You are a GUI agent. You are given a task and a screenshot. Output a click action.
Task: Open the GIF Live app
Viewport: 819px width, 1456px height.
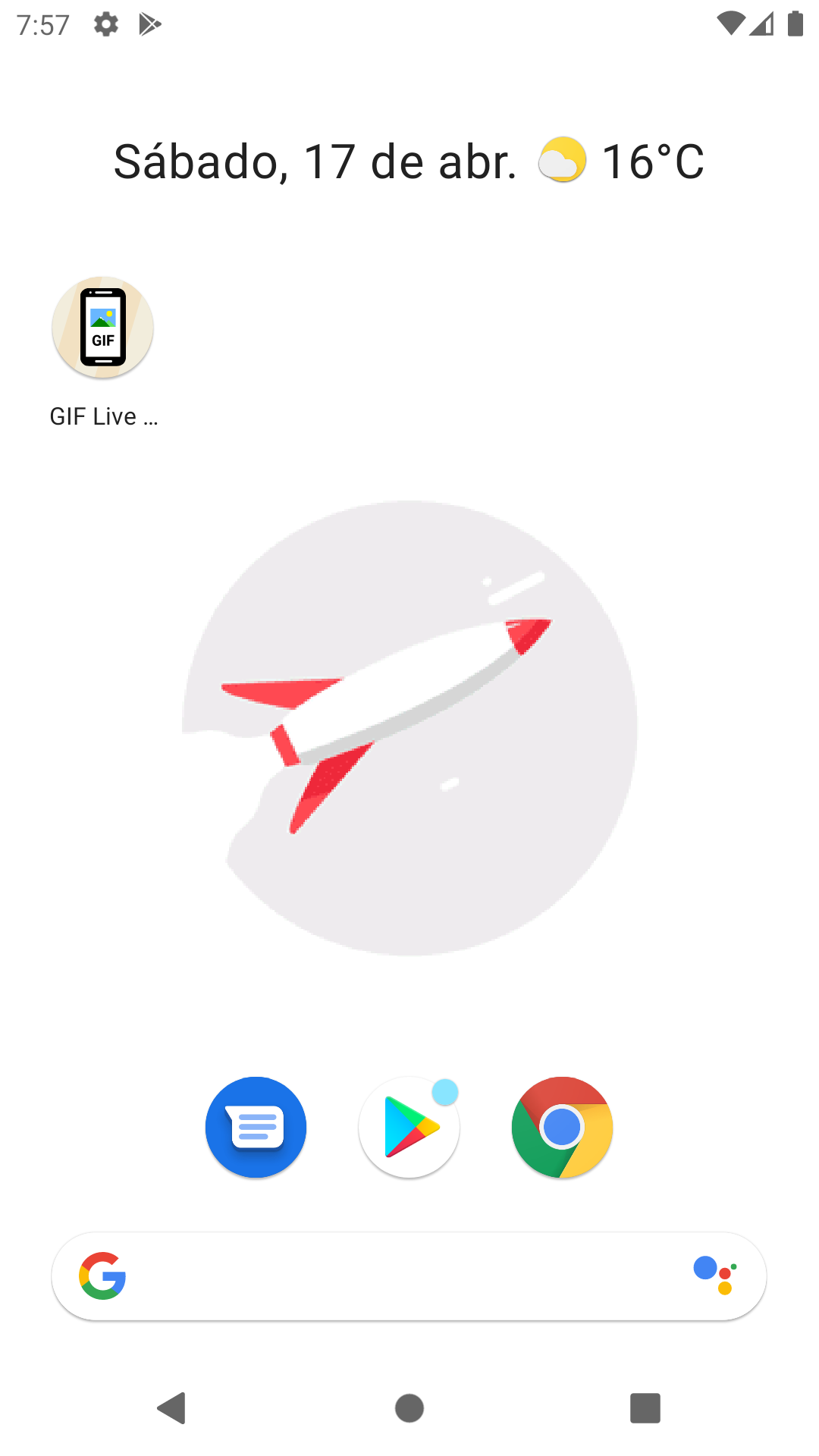103,328
